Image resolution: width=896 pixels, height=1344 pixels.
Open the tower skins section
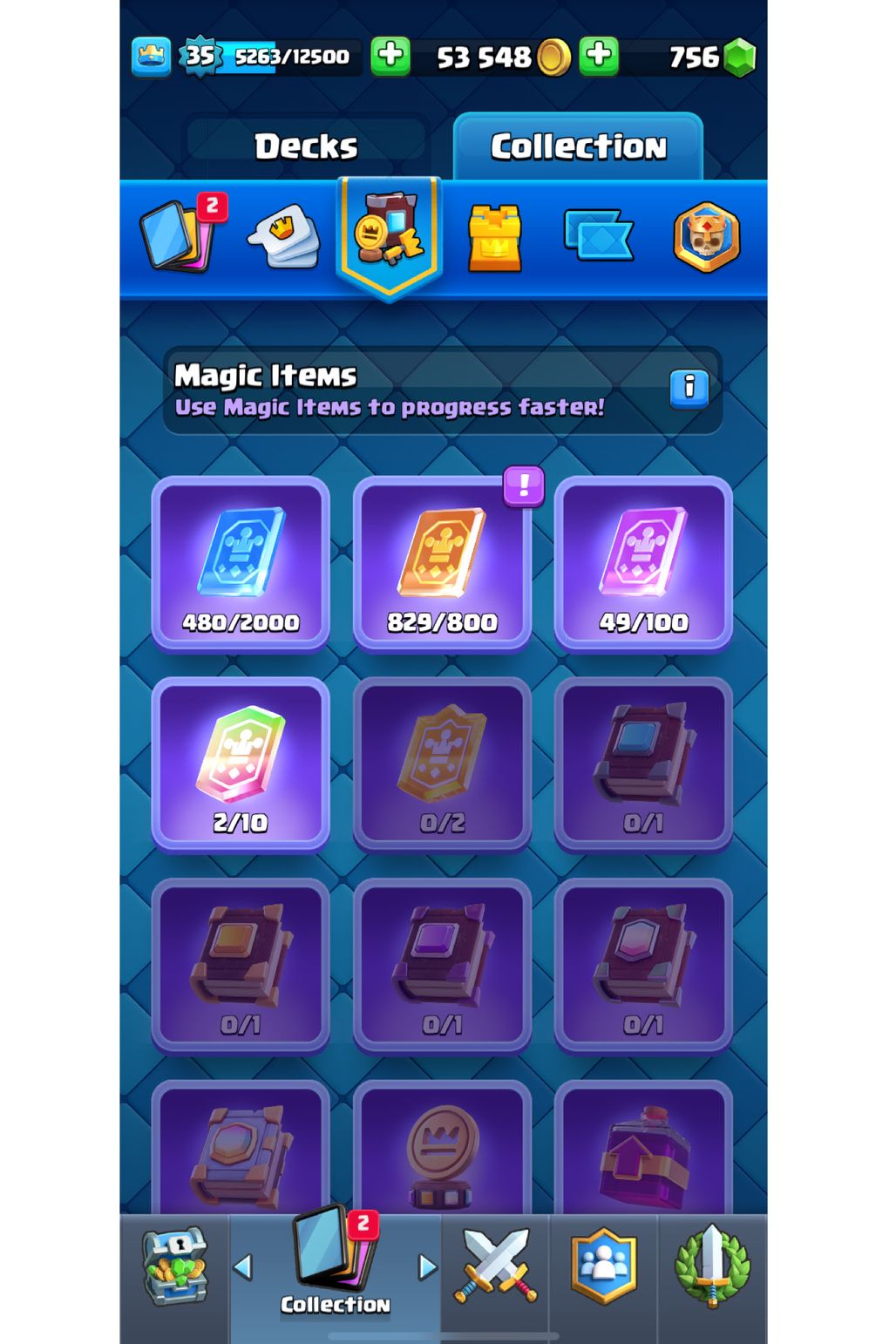pos(495,238)
